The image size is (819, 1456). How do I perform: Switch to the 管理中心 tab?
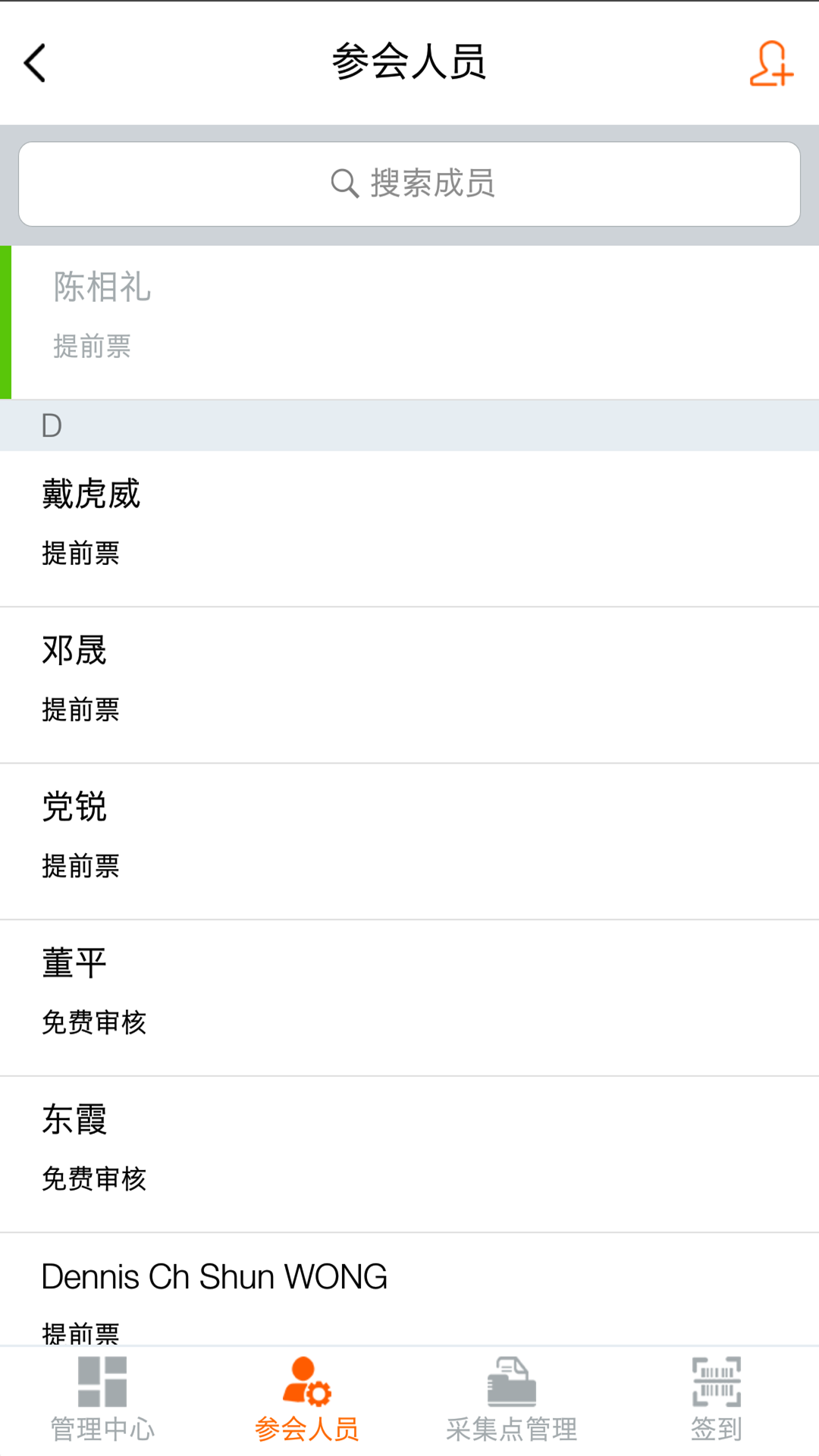(x=102, y=1400)
